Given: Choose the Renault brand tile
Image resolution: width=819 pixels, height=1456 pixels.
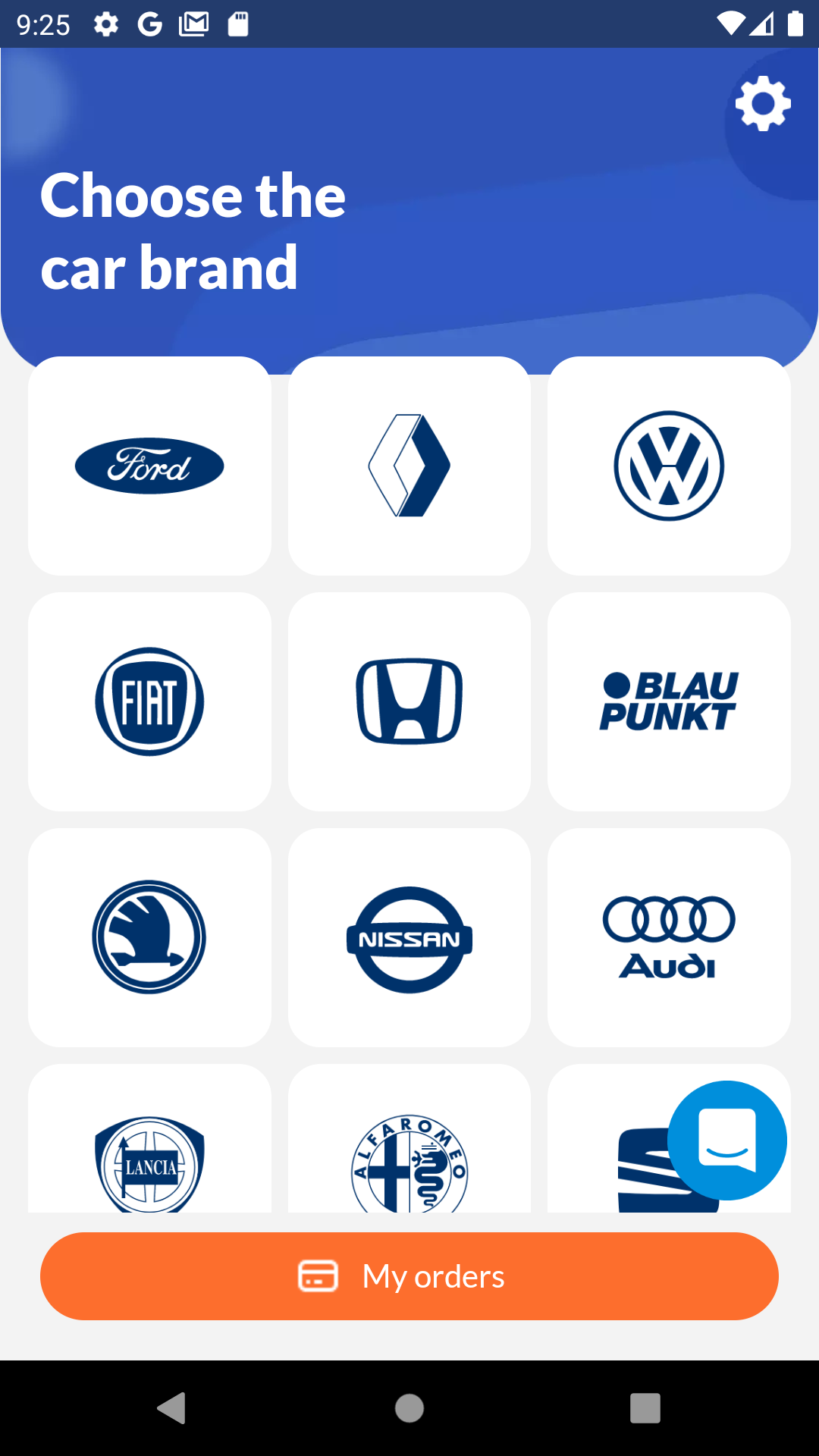Looking at the screenshot, I should [x=409, y=466].
